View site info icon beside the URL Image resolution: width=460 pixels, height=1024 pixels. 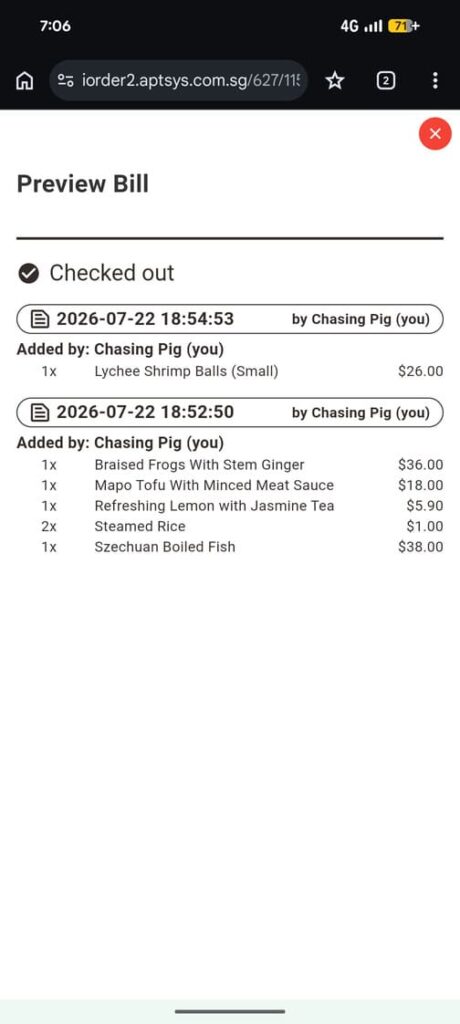[x=65, y=81]
